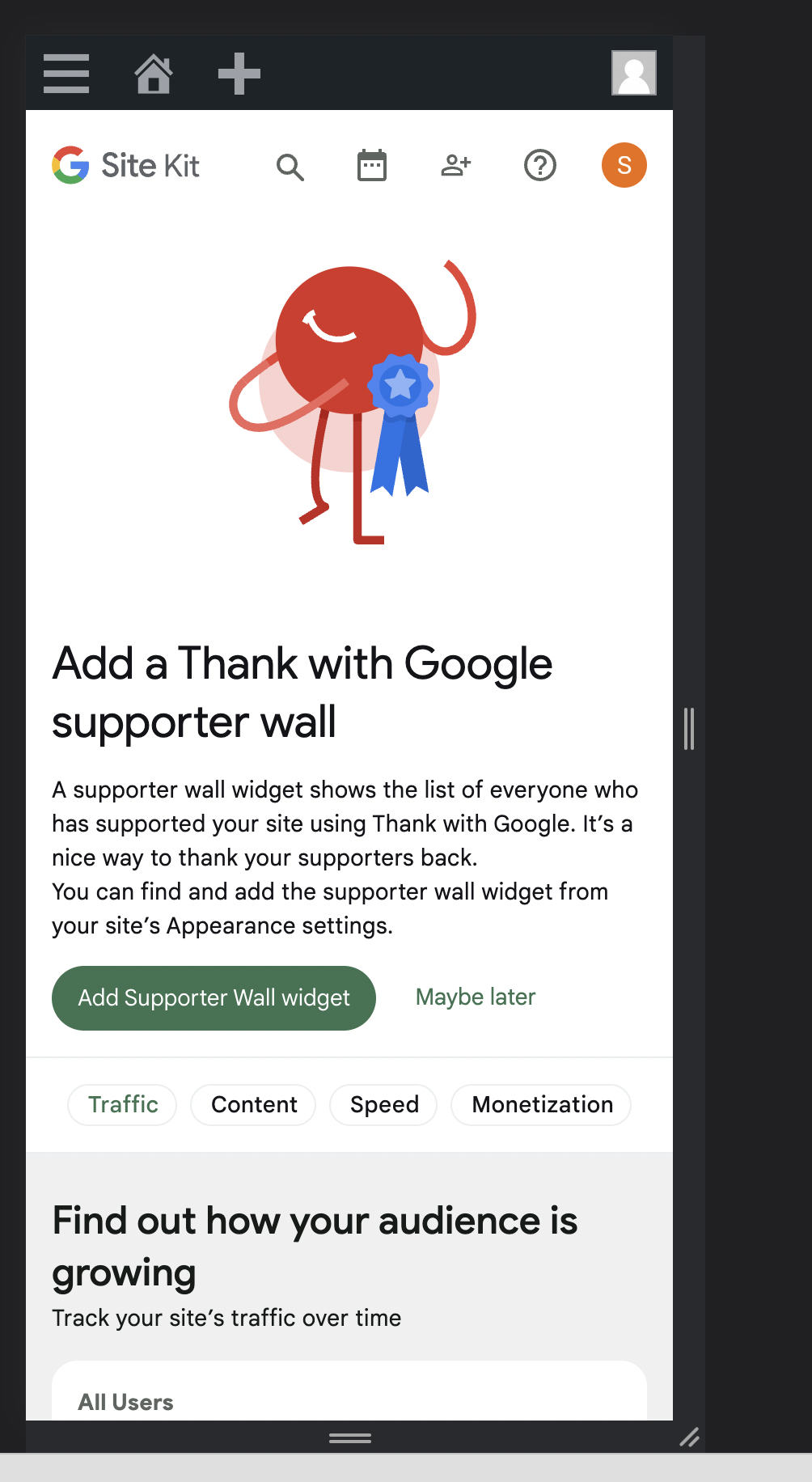Open the help question mark menu
The width and height of the screenshot is (812, 1482).
pos(540,166)
